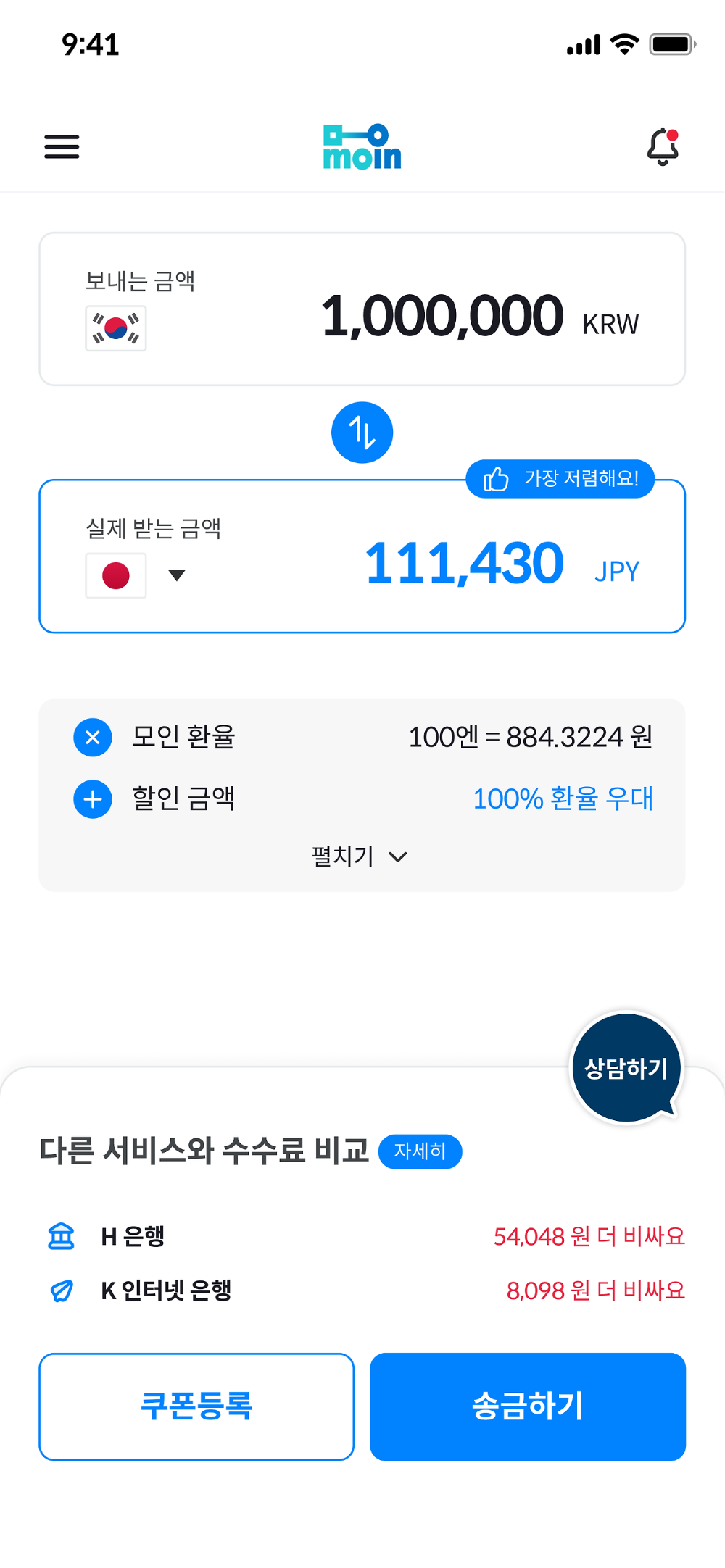Click the H 은행 bank icon
725x1568 pixels.
point(60,1237)
